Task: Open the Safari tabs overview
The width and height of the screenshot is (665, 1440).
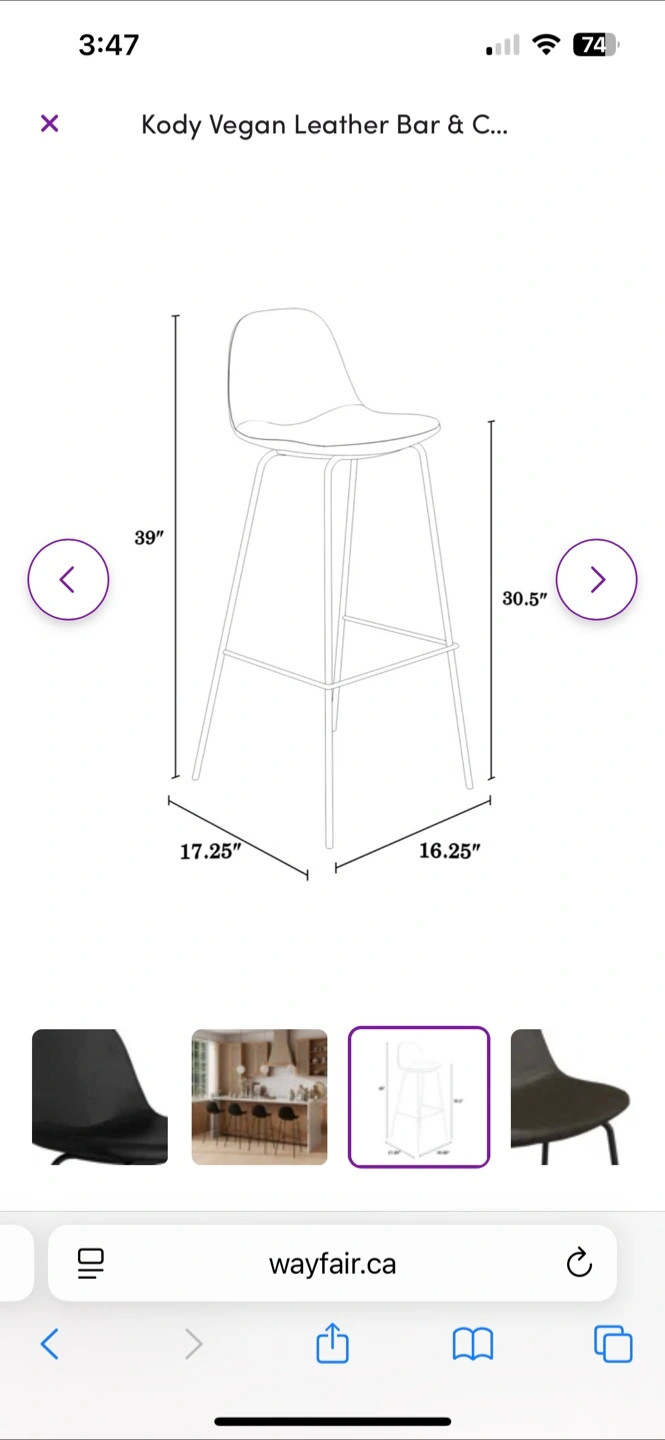Action: click(x=613, y=1343)
